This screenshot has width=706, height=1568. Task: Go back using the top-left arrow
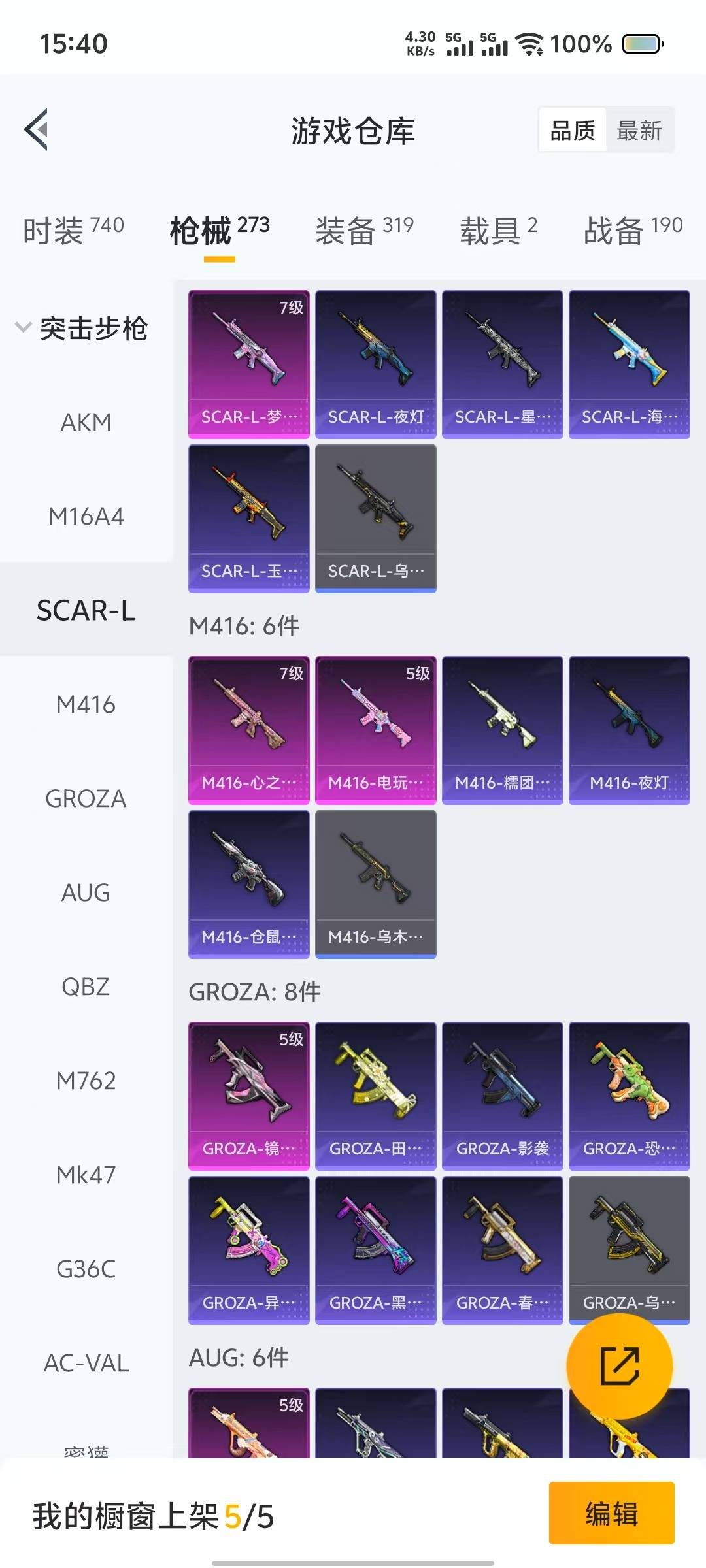[x=37, y=129]
